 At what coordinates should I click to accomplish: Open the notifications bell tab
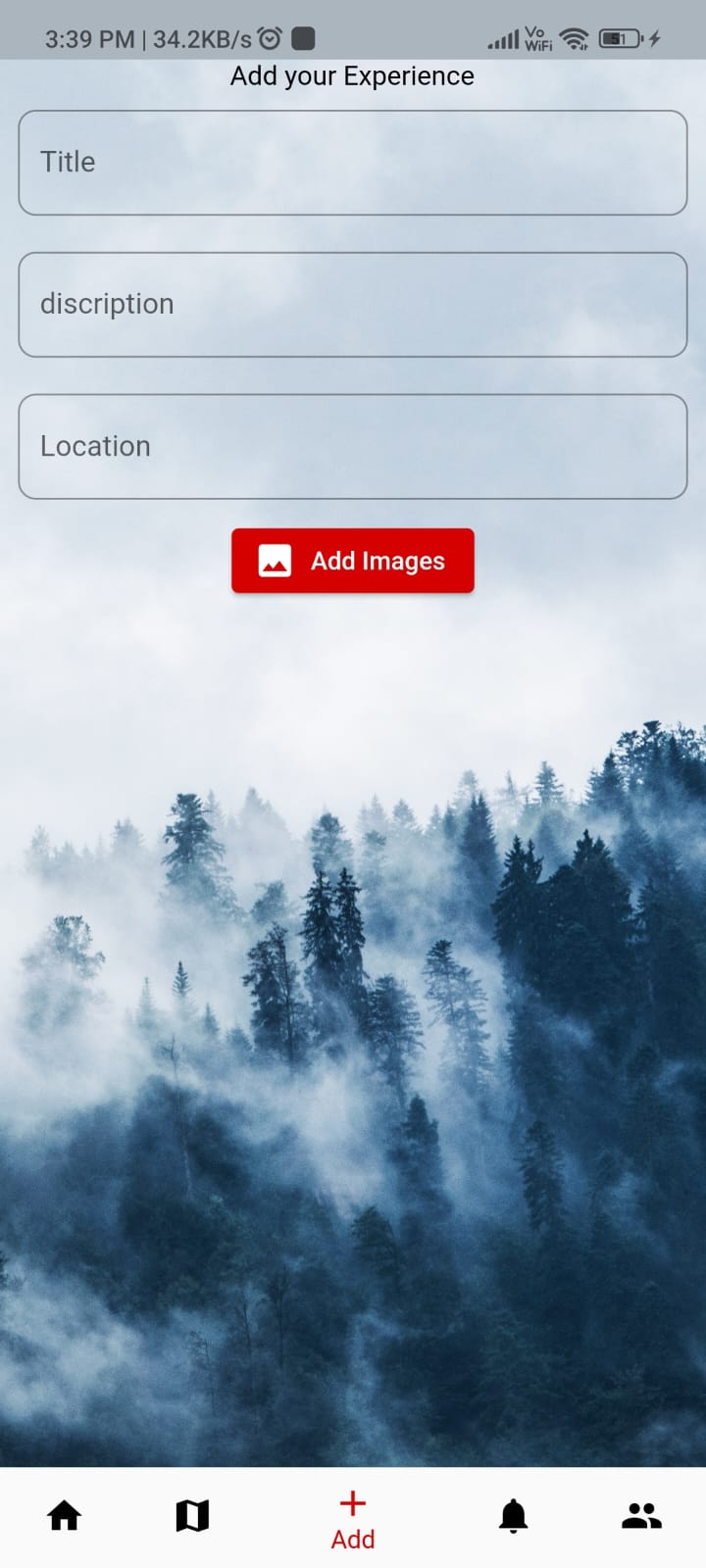pyautogui.click(x=513, y=1516)
